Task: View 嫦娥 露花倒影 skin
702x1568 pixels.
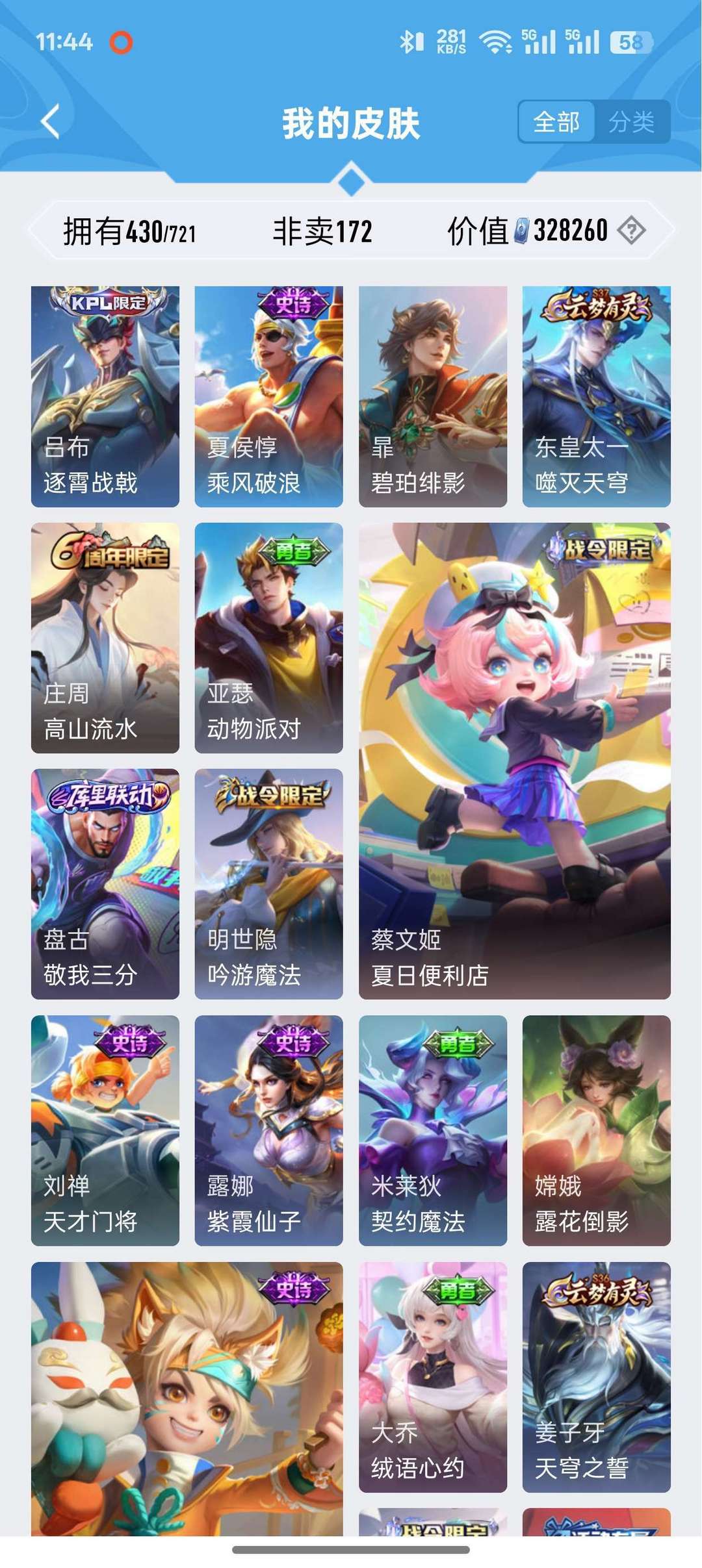Action: coord(596,1130)
